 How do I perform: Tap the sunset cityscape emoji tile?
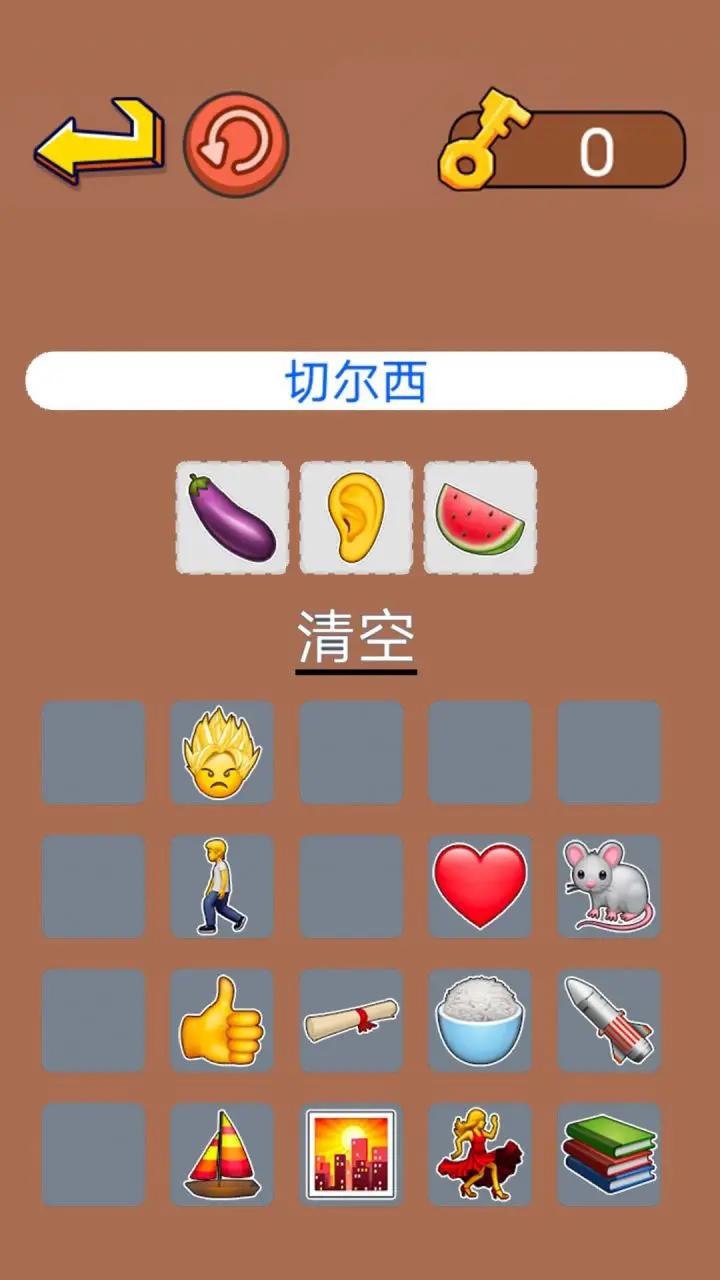coord(351,1155)
